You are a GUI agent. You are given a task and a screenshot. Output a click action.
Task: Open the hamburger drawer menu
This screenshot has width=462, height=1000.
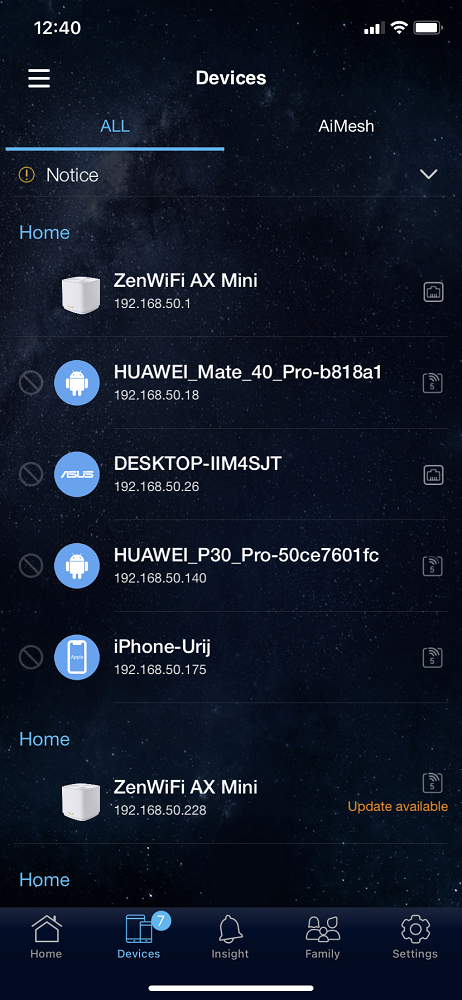click(x=39, y=78)
